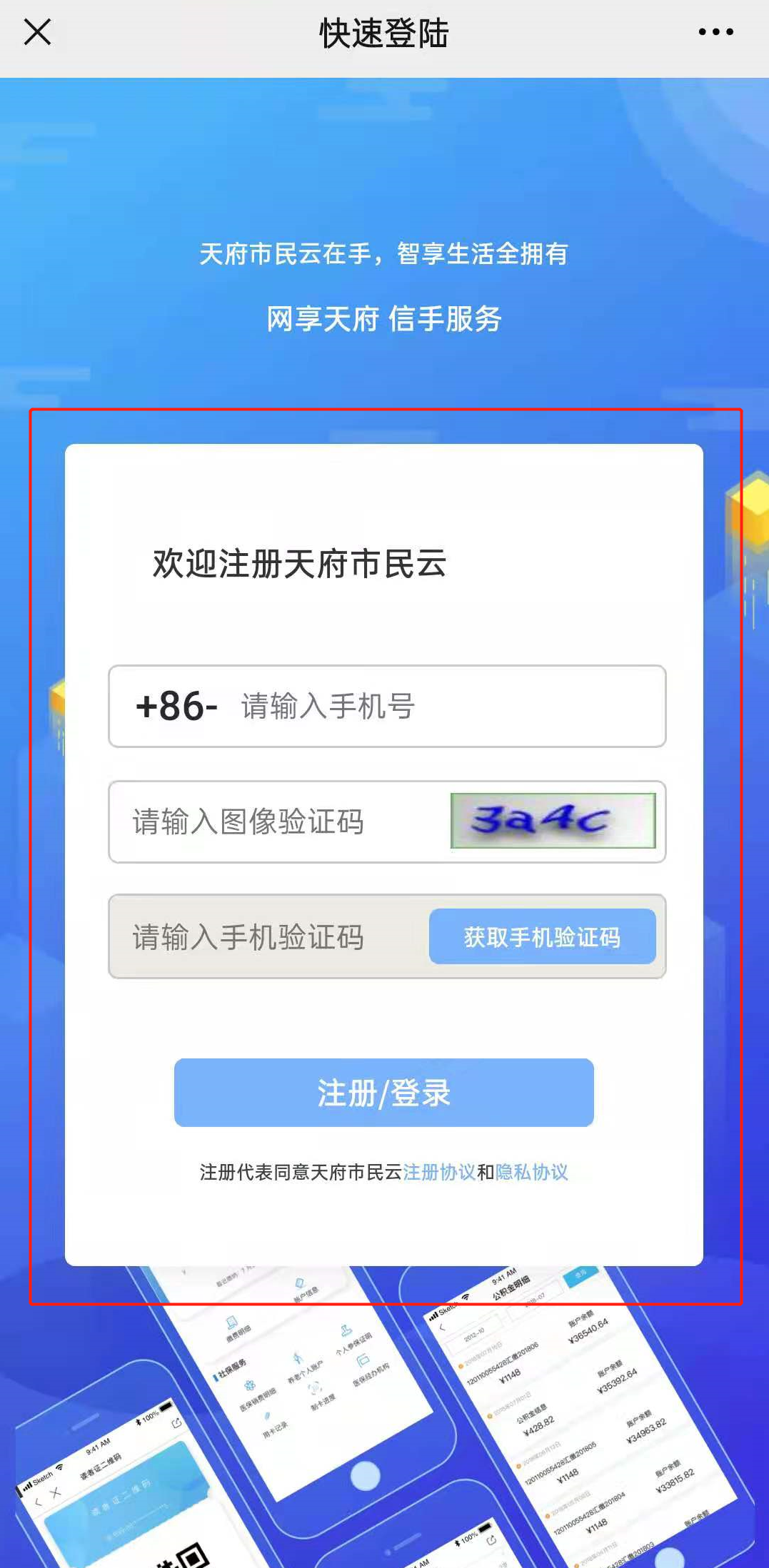The height and width of the screenshot is (1568, 769).
Task: Focus the 请输入手机号 phone field
Action: point(443,707)
